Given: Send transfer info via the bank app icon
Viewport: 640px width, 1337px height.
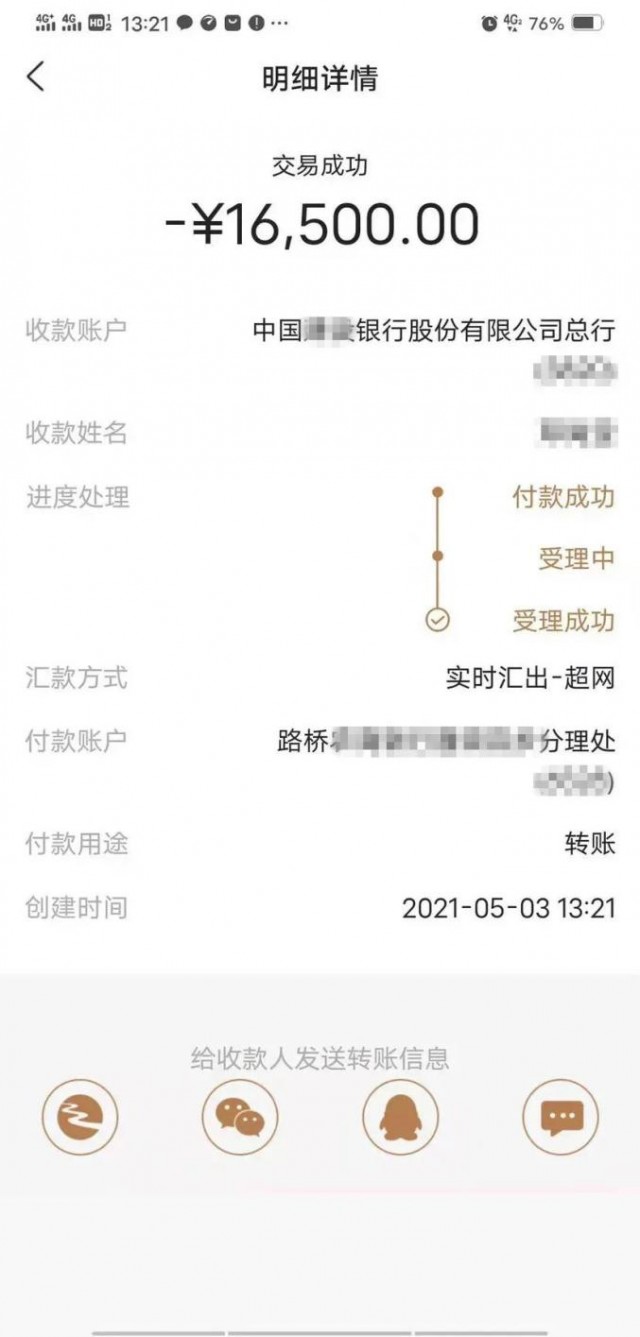Looking at the screenshot, I should point(80,1117).
